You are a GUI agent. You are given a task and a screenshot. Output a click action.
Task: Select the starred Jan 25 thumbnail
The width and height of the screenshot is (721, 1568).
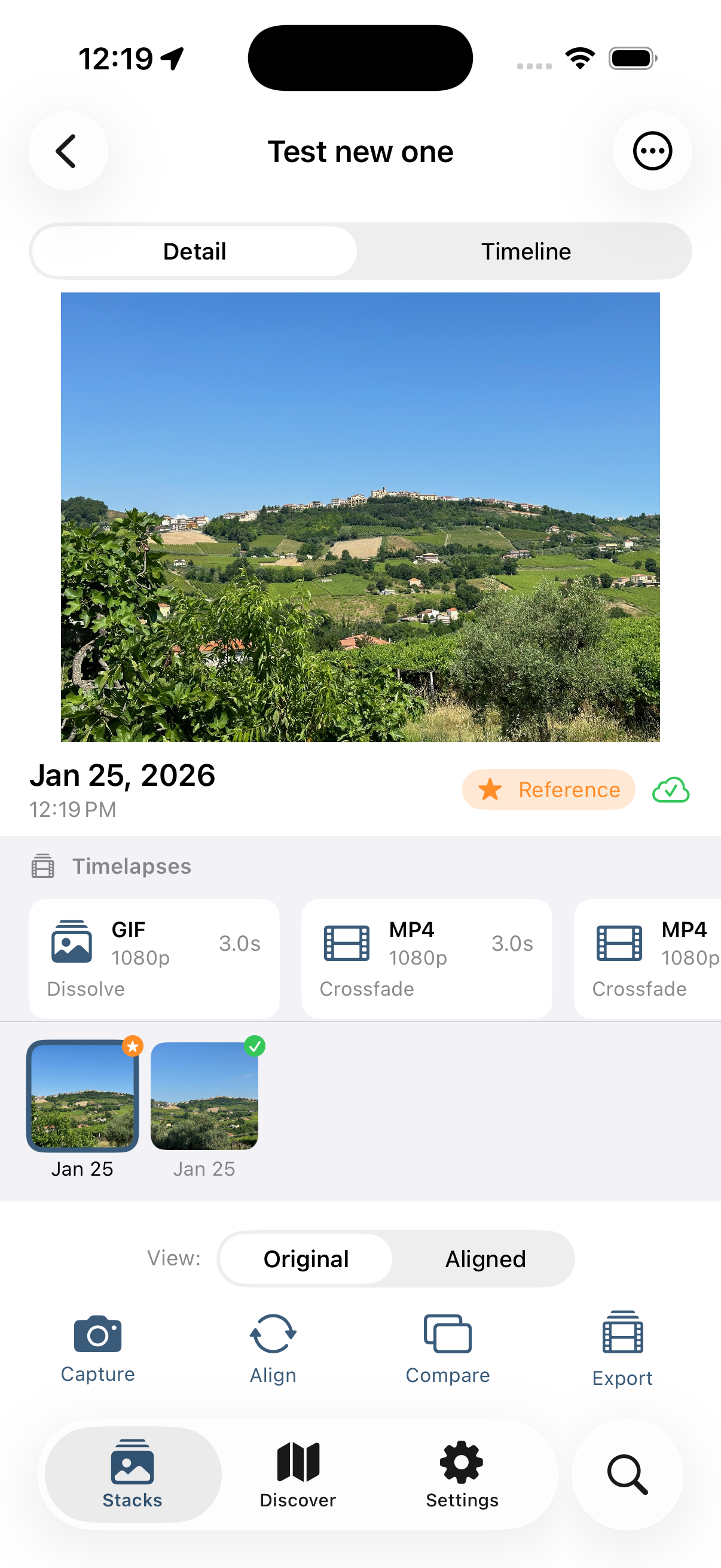83,1096
